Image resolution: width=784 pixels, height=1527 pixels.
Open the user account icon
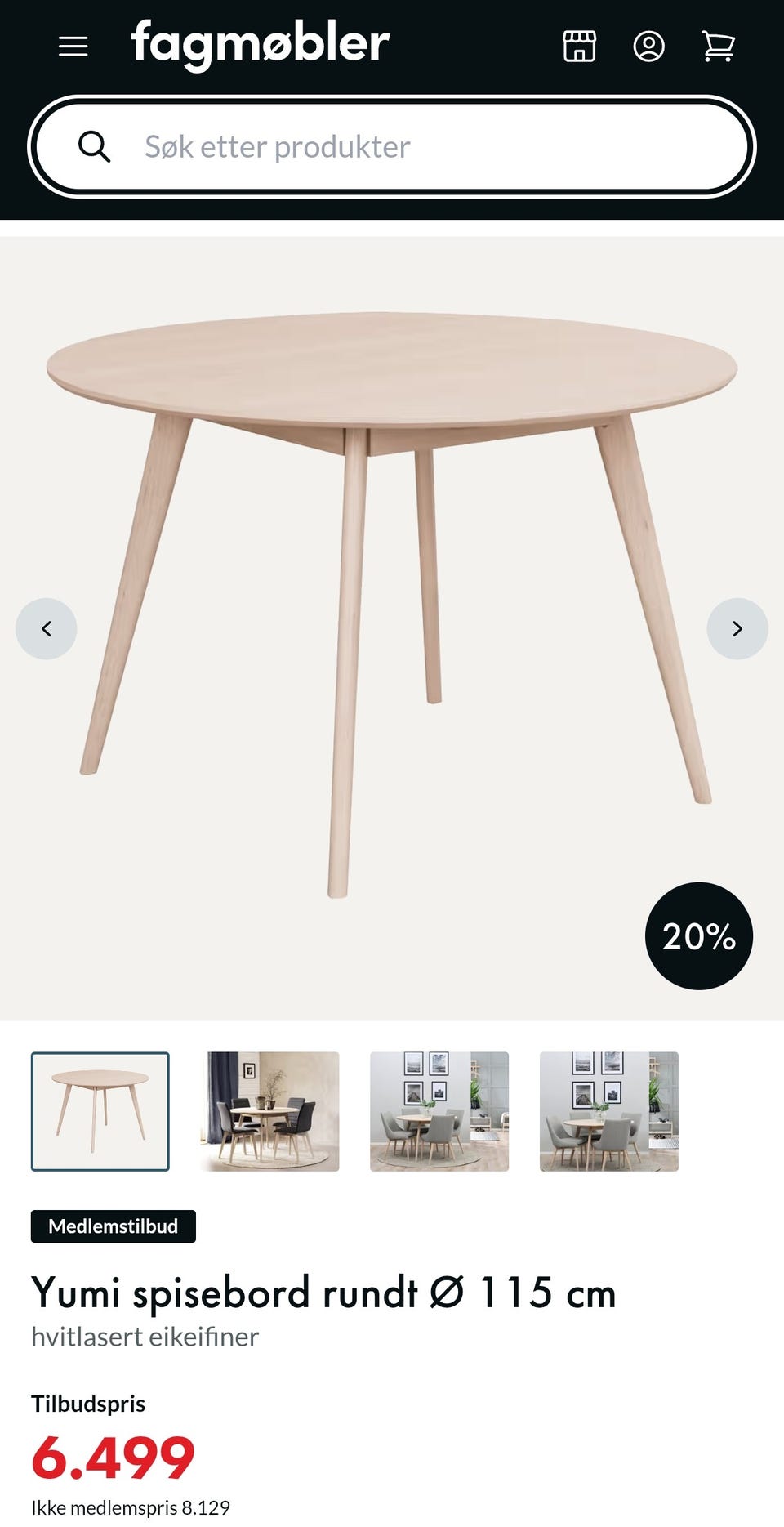pos(649,47)
